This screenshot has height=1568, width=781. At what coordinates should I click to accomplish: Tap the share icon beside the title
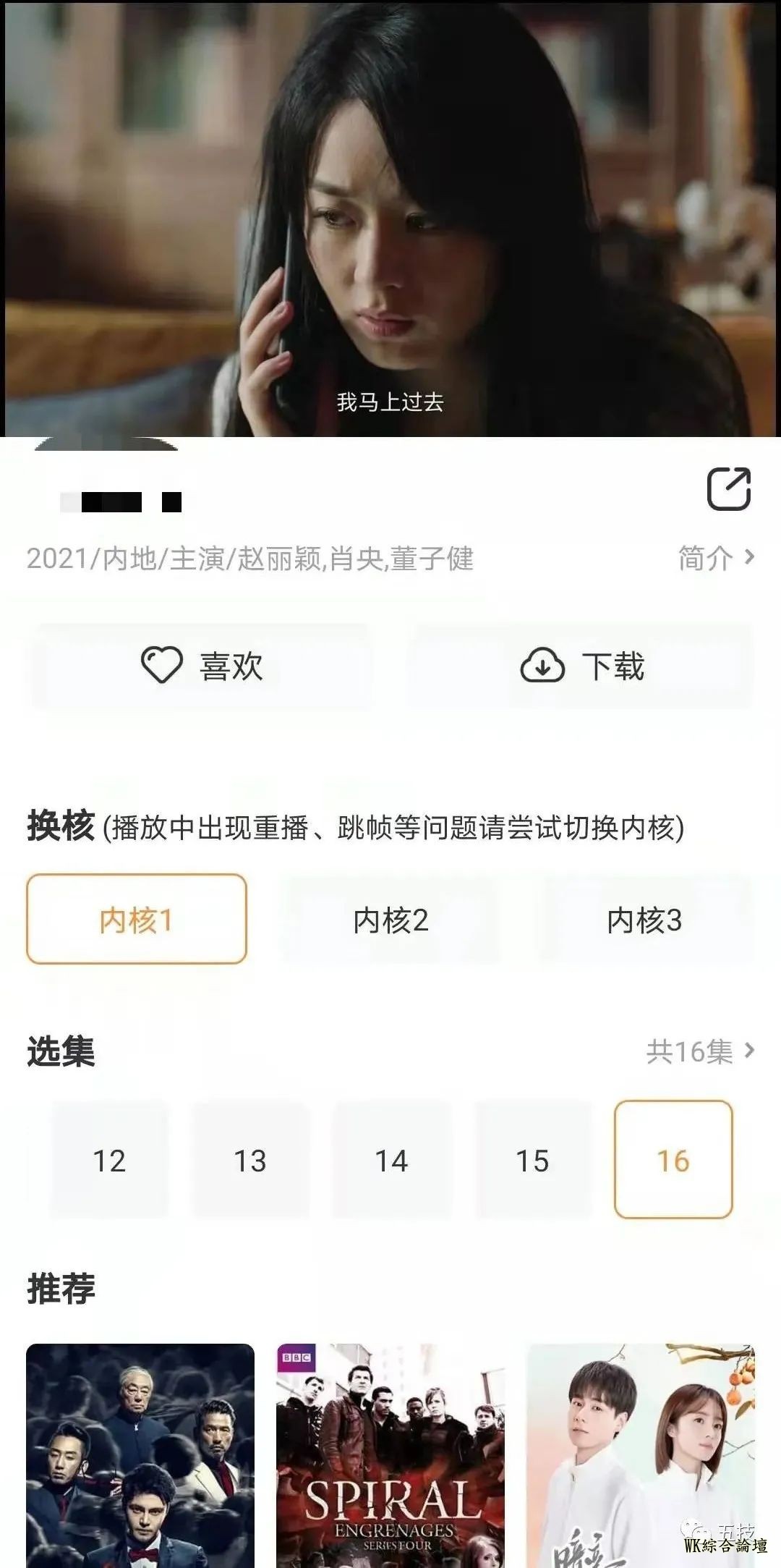[728, 490]
